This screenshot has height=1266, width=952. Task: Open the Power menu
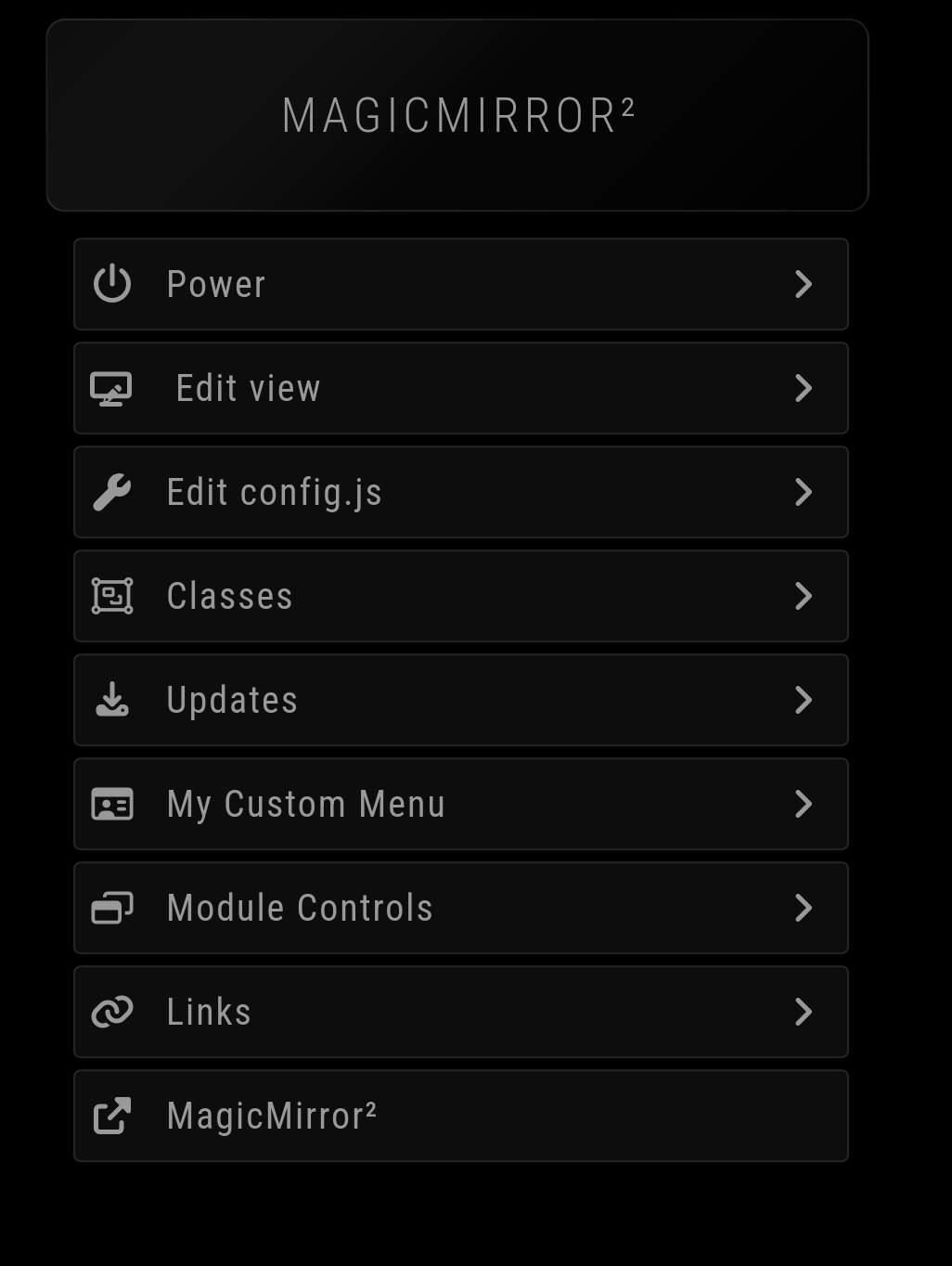point(460,284)
